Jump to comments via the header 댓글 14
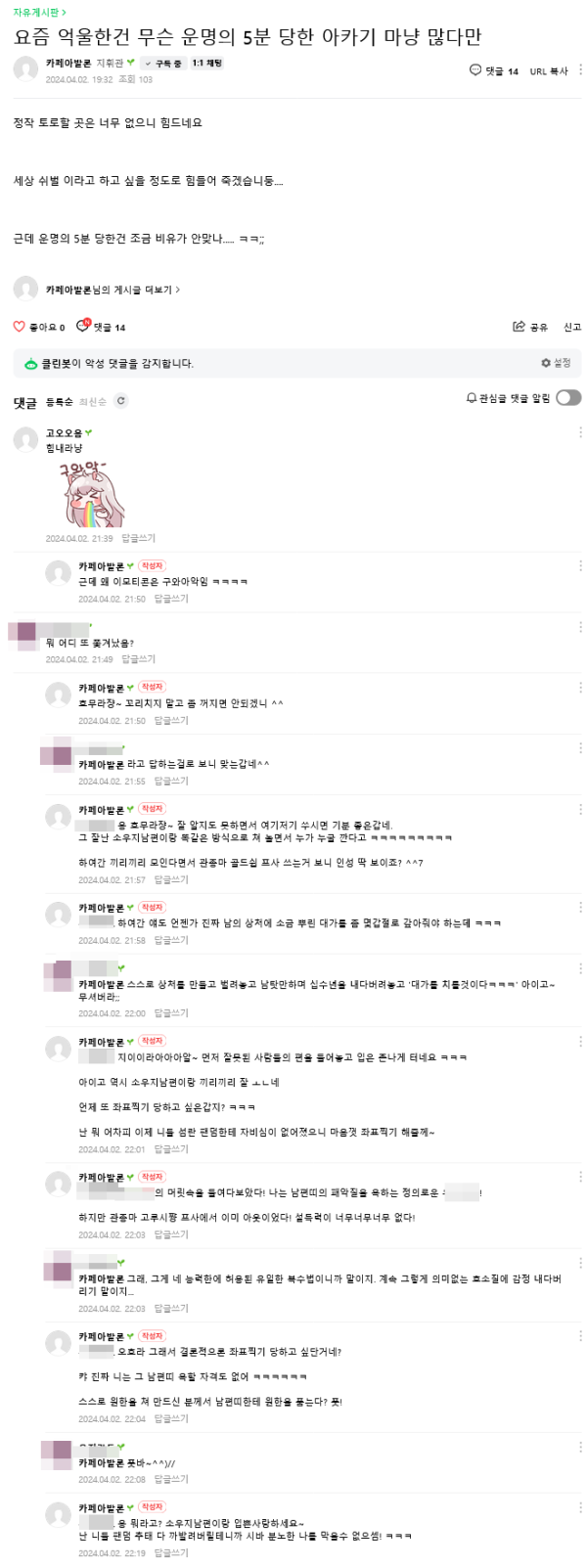Viewport: 587px width, 1568px height. 494,71
